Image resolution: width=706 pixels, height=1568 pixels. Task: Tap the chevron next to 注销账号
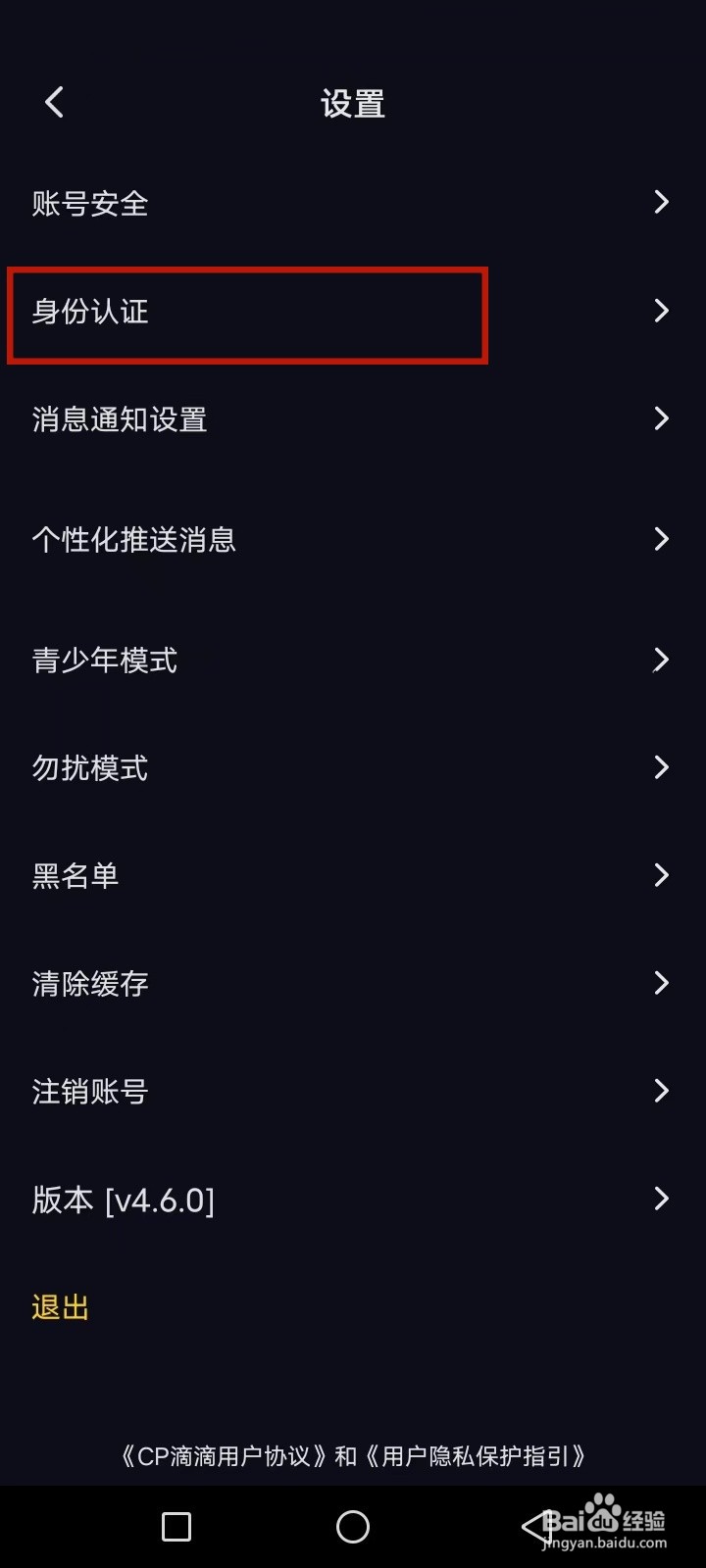(660, 1091)
